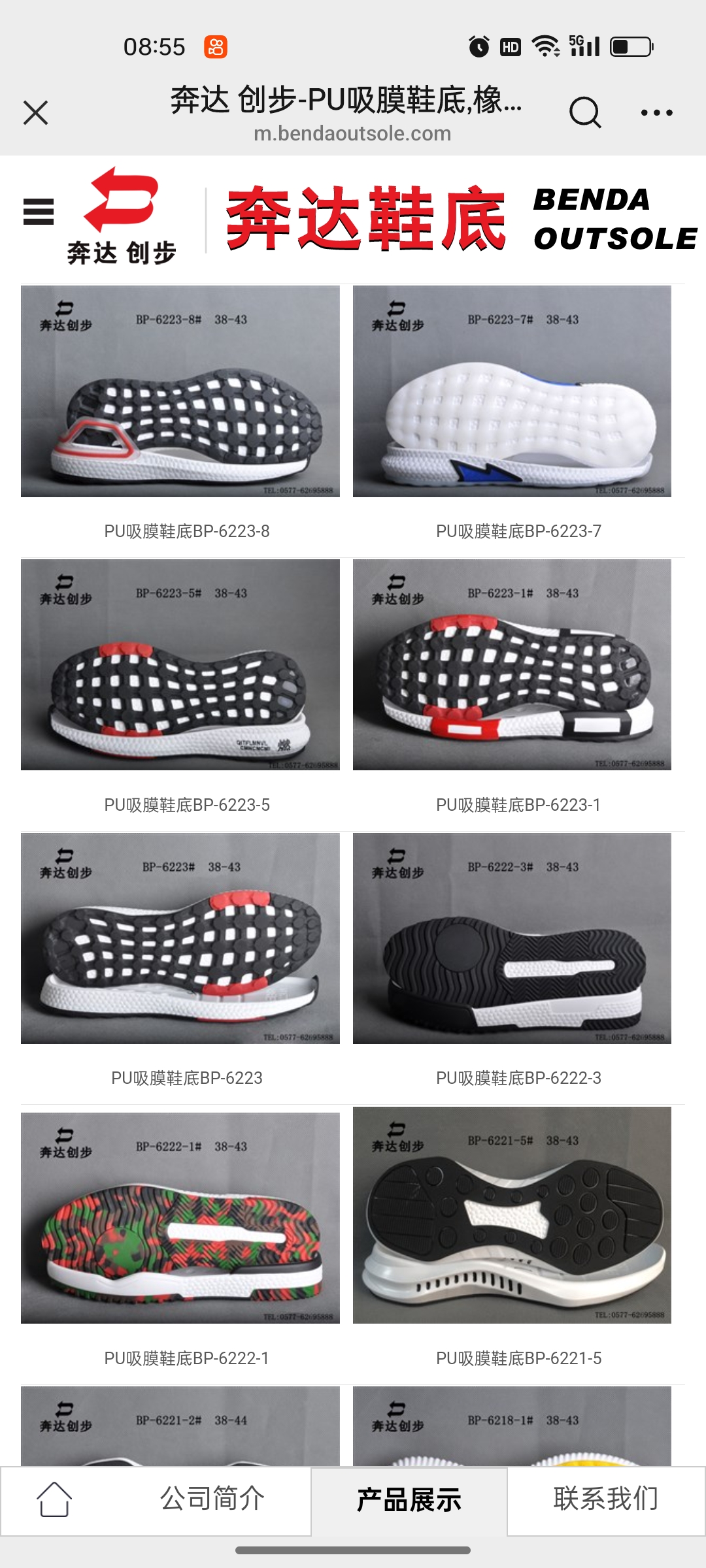This screenshot has height=1568, width=706.
Task: Open product PU吸膜鞋底BP-6223-1
Action: [512, 665]
